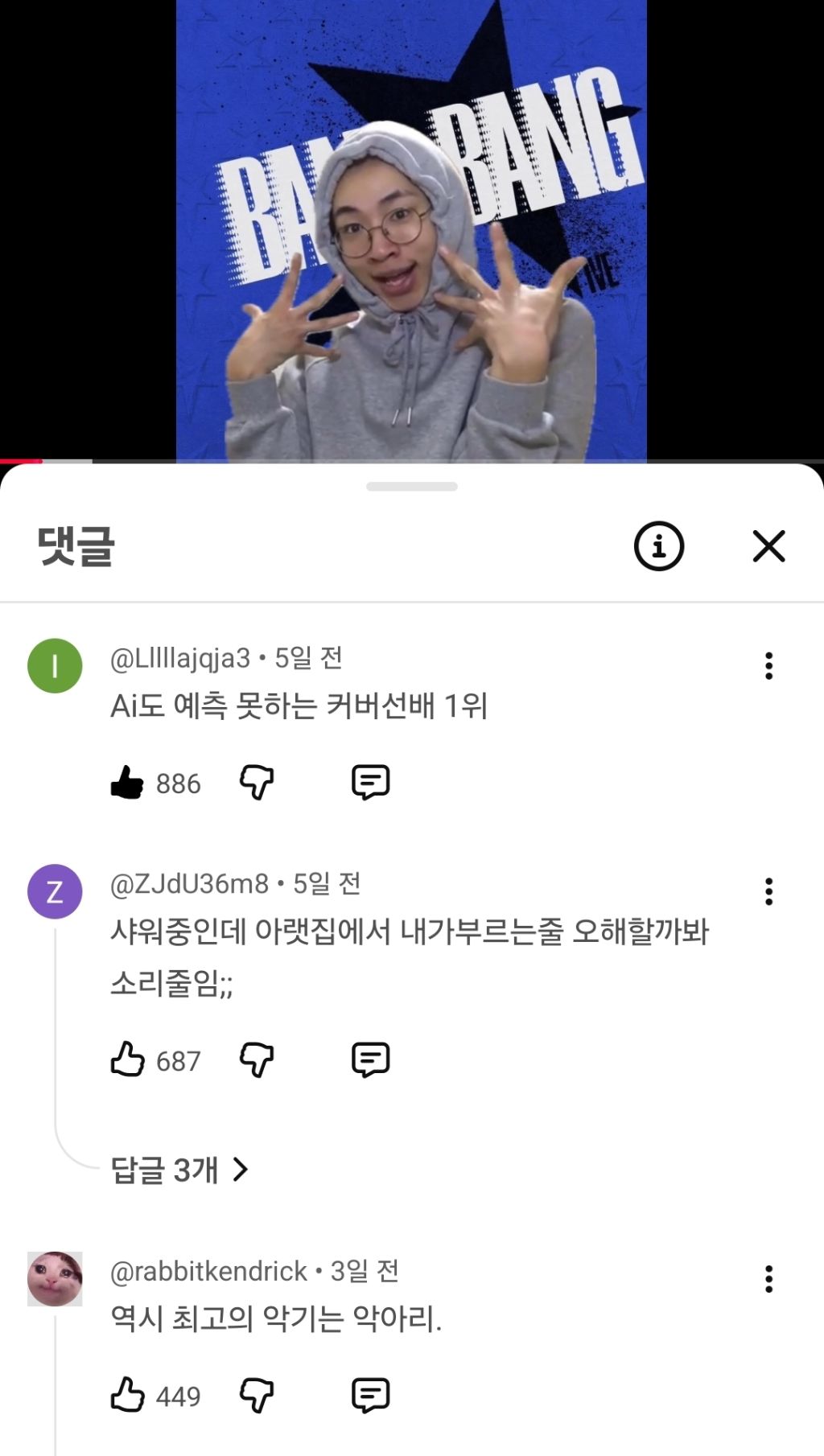Viewport: 824px width, 1456px height.
Task: Dislike @ZJdU36m8's comment
Action: pos(257,1059)
